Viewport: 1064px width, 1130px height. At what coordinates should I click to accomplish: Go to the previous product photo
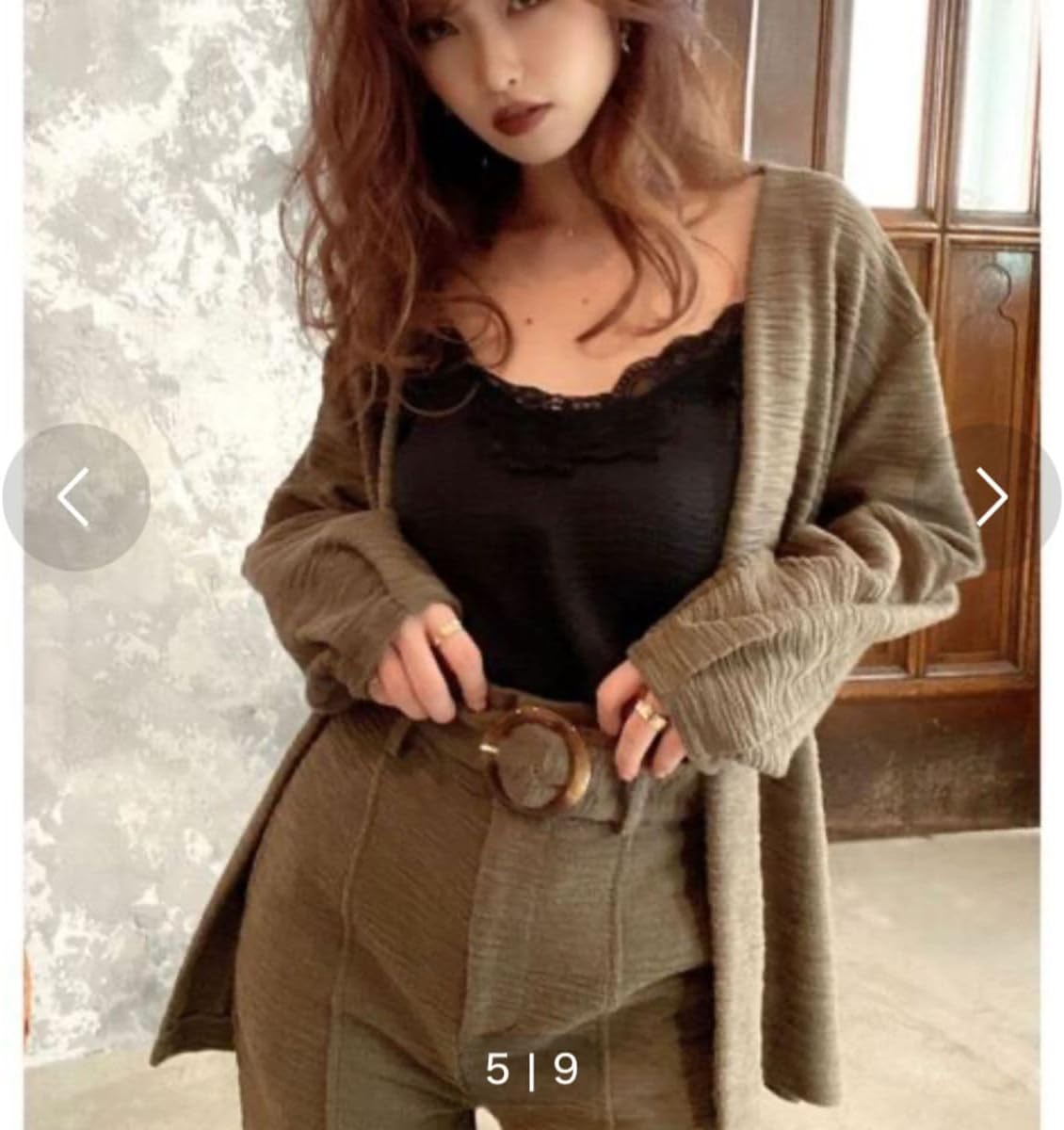[74, 496]
